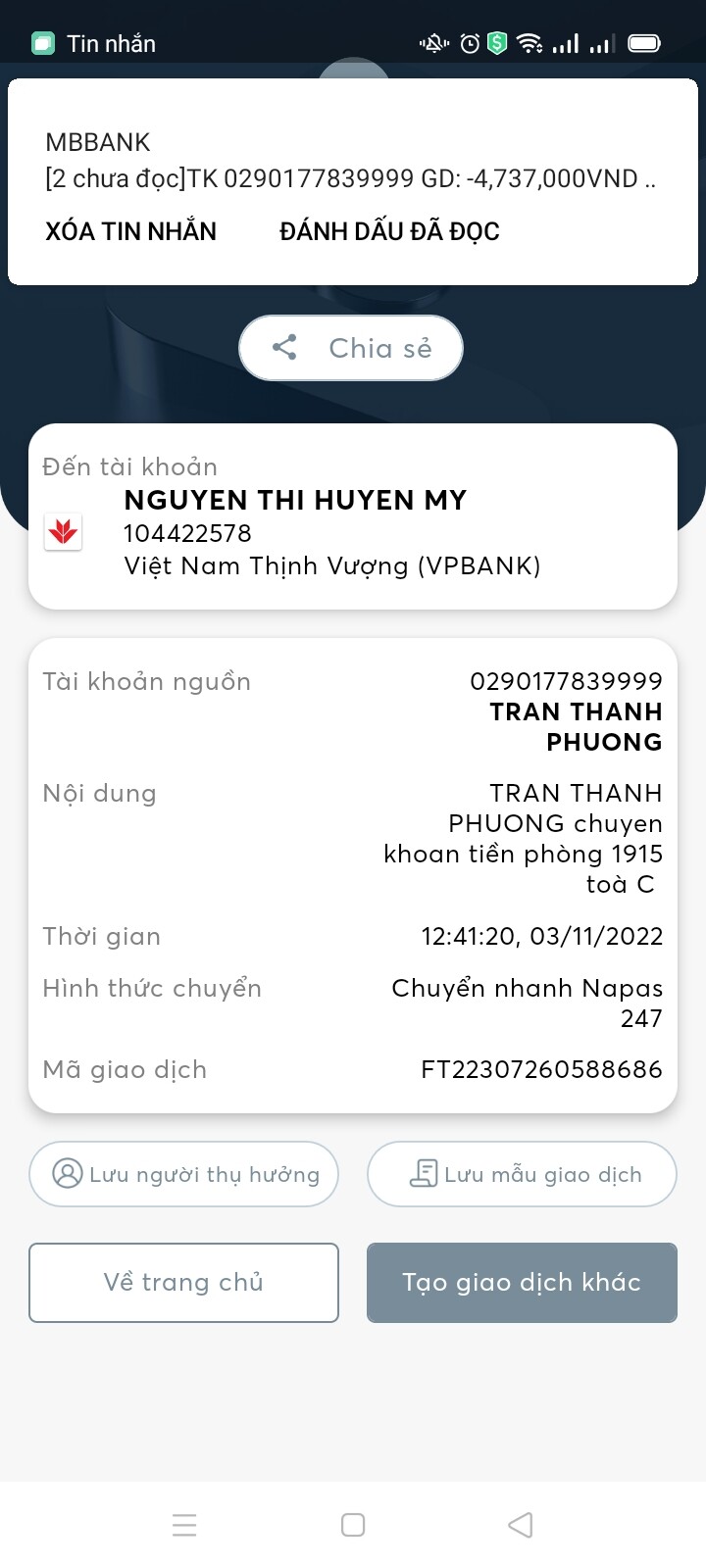Open the MBBANK message notification
Image resolution: width=706 pixels, height=1568 pixels.
pos(350,162)
